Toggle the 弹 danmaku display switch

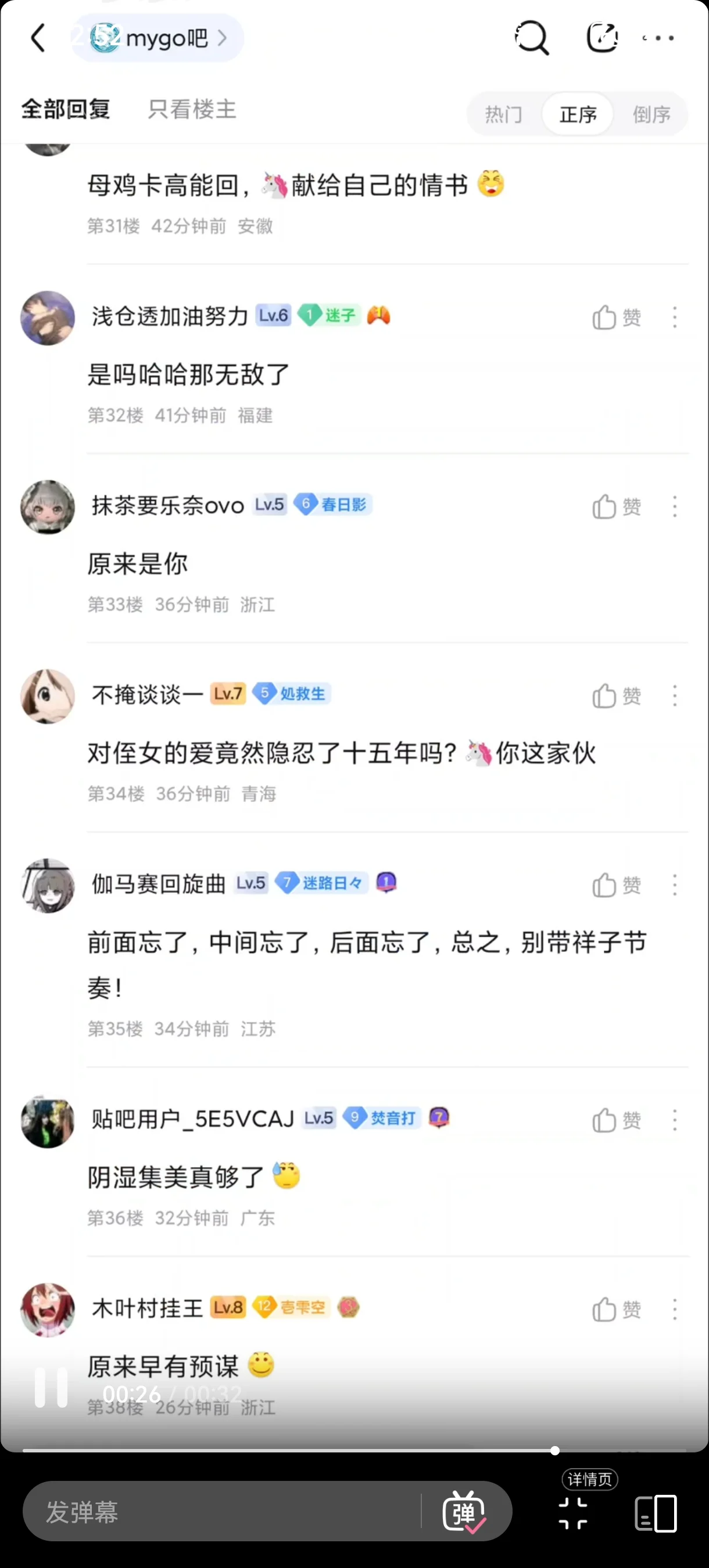[x=465, y=1512]
